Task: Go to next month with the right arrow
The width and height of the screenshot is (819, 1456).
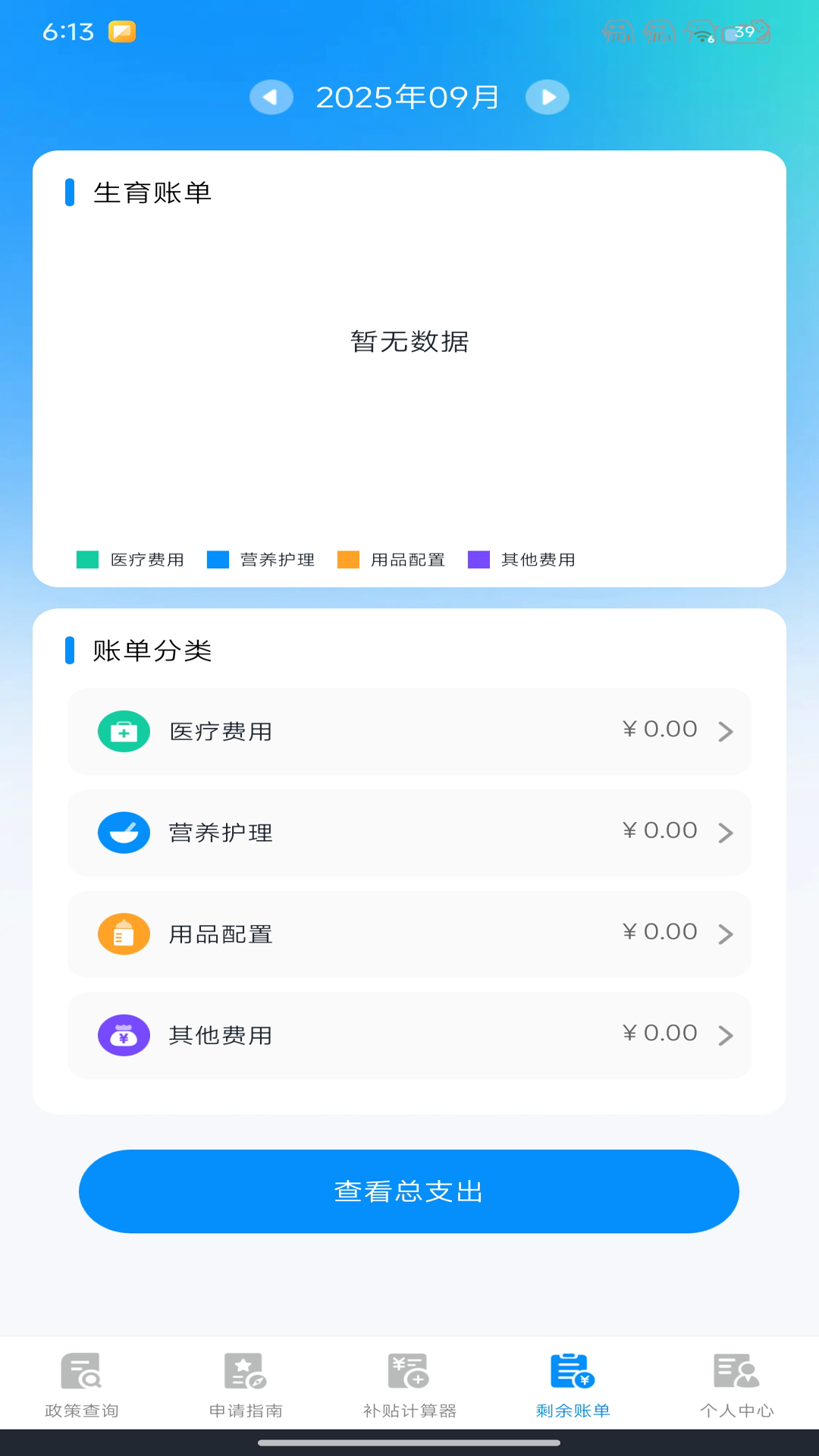Action: tap(547, 97)
